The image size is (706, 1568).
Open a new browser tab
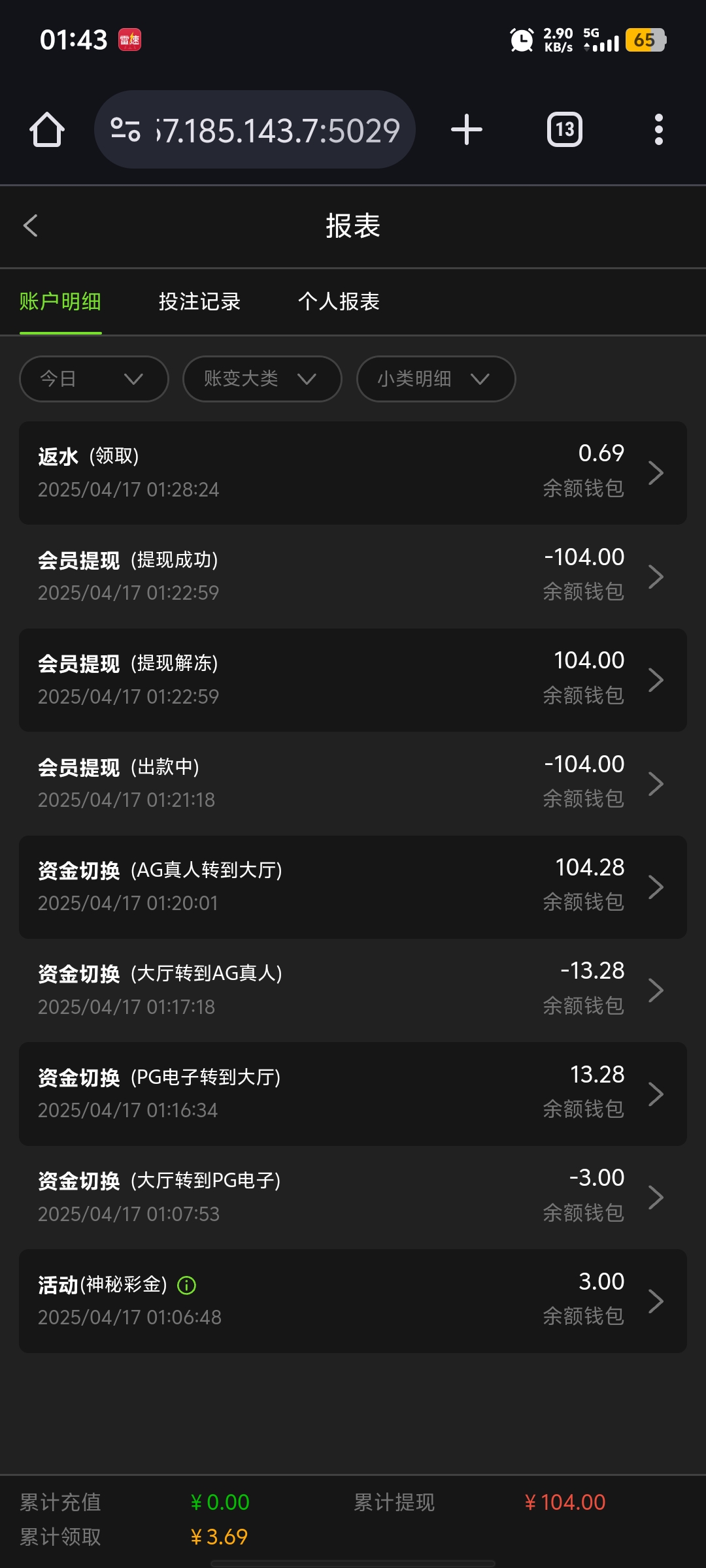pyautogui.click(x=467, y=129)
